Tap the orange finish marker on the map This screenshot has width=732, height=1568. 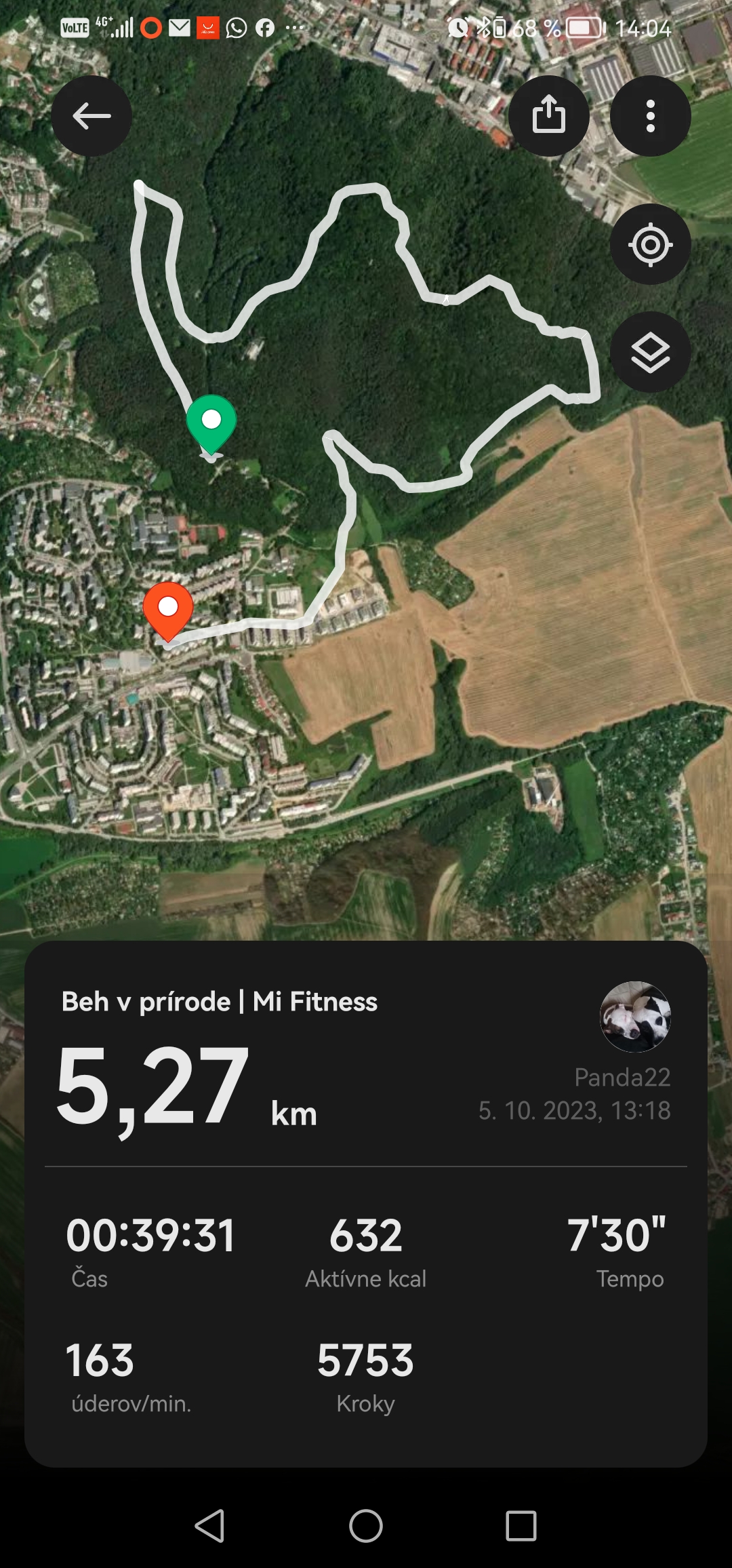(x=168, y=608)
